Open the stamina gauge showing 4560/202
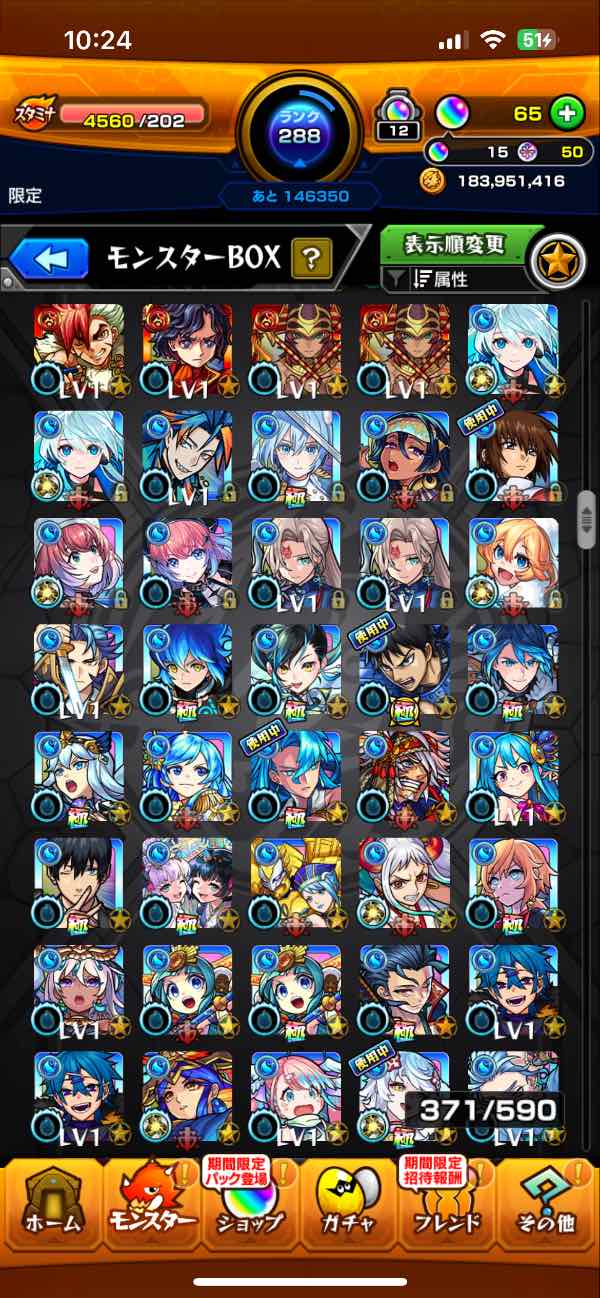The height and width of the screenshot is (1298, 600). point(110,119)
